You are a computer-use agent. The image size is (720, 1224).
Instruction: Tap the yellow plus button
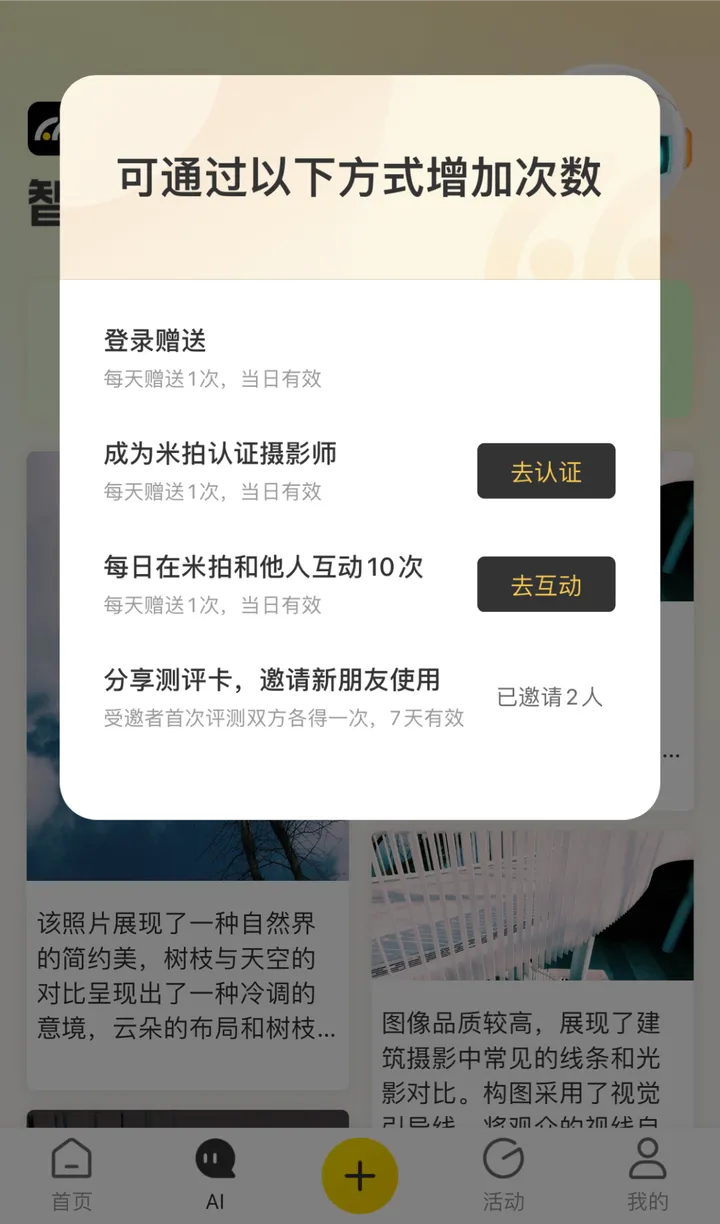[360, 1176]
